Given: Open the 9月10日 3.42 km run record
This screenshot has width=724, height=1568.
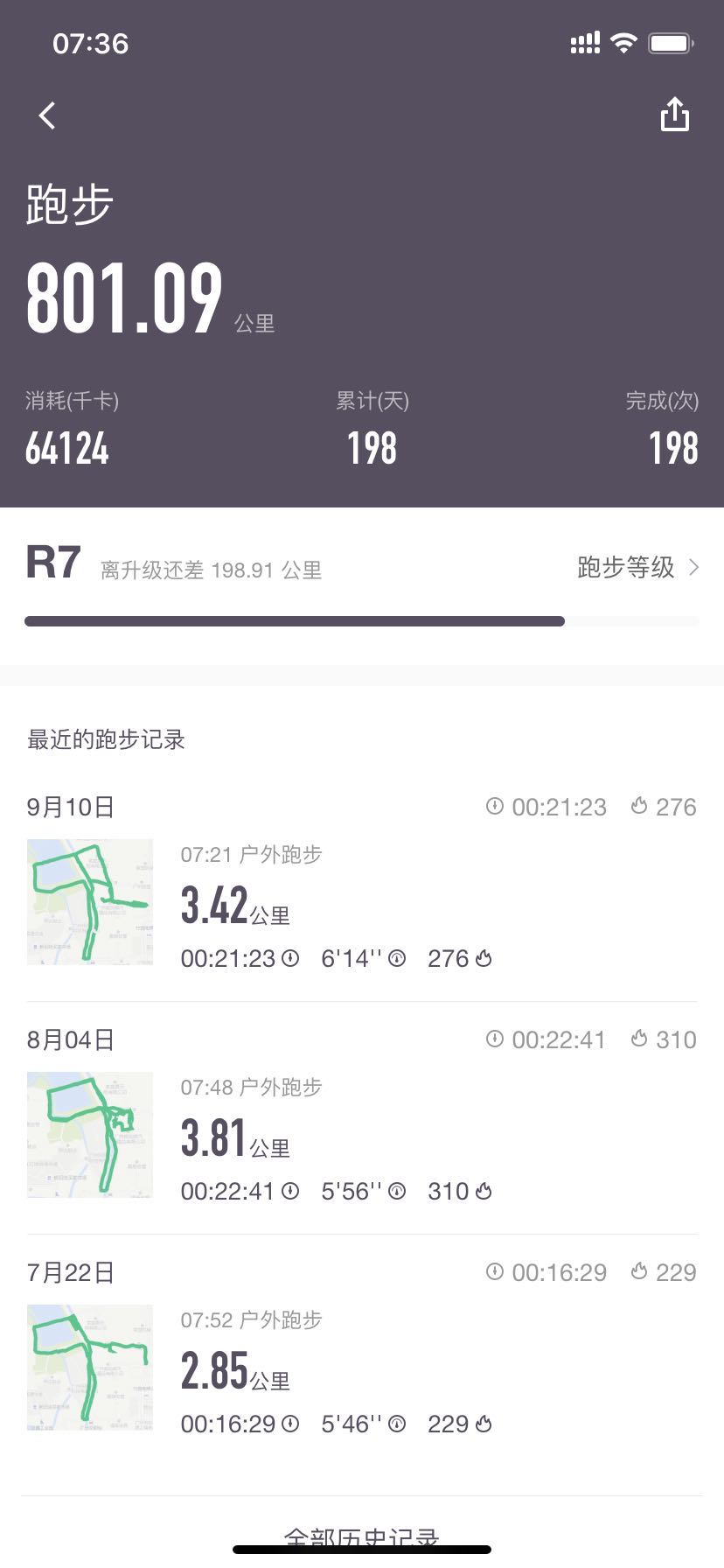Looking at the screenshot, I should [361, 903].
